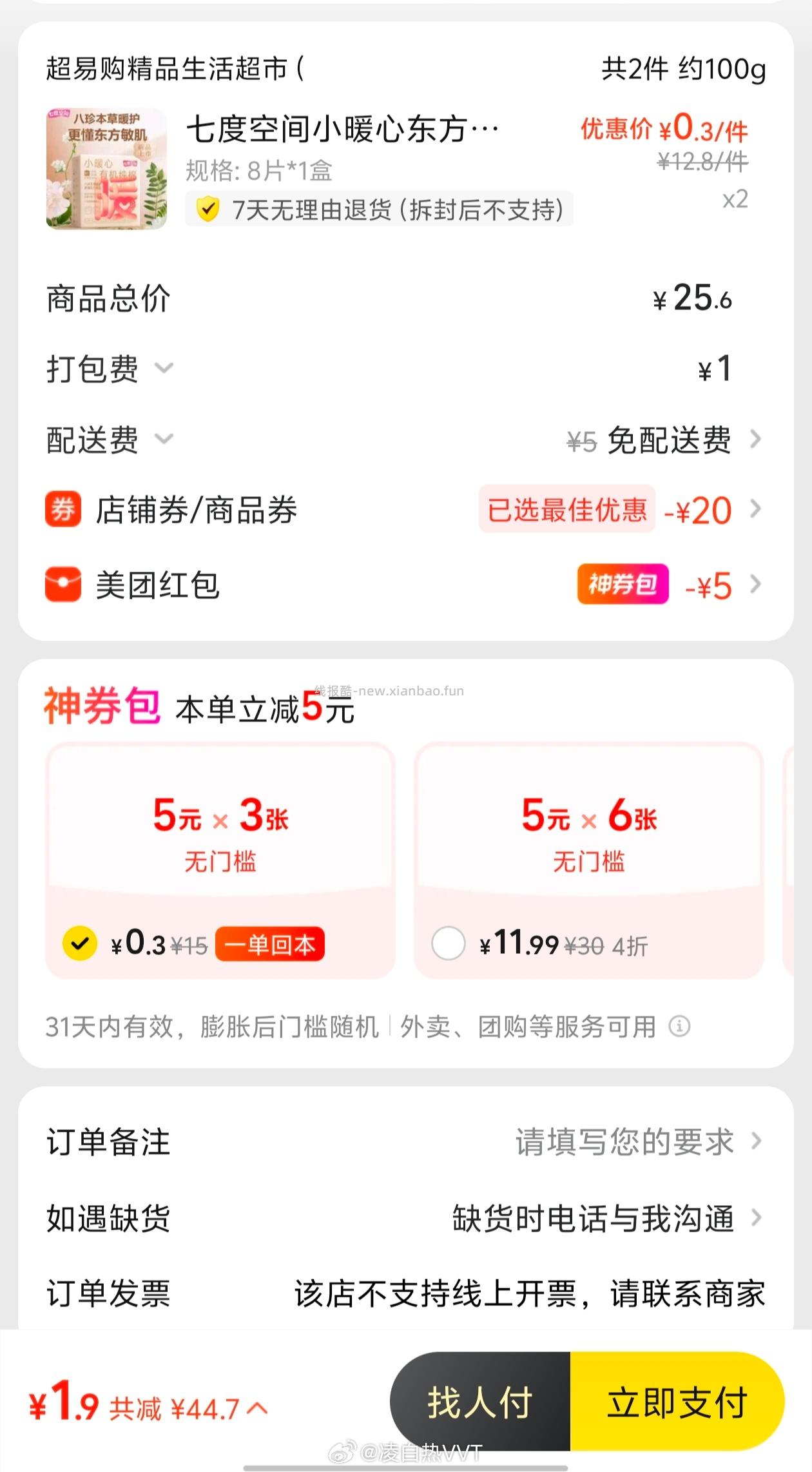Screen dimensions: 812x1472
Task: Click the shield icon before 7天无理由退货
Action: tap(208, 209)
